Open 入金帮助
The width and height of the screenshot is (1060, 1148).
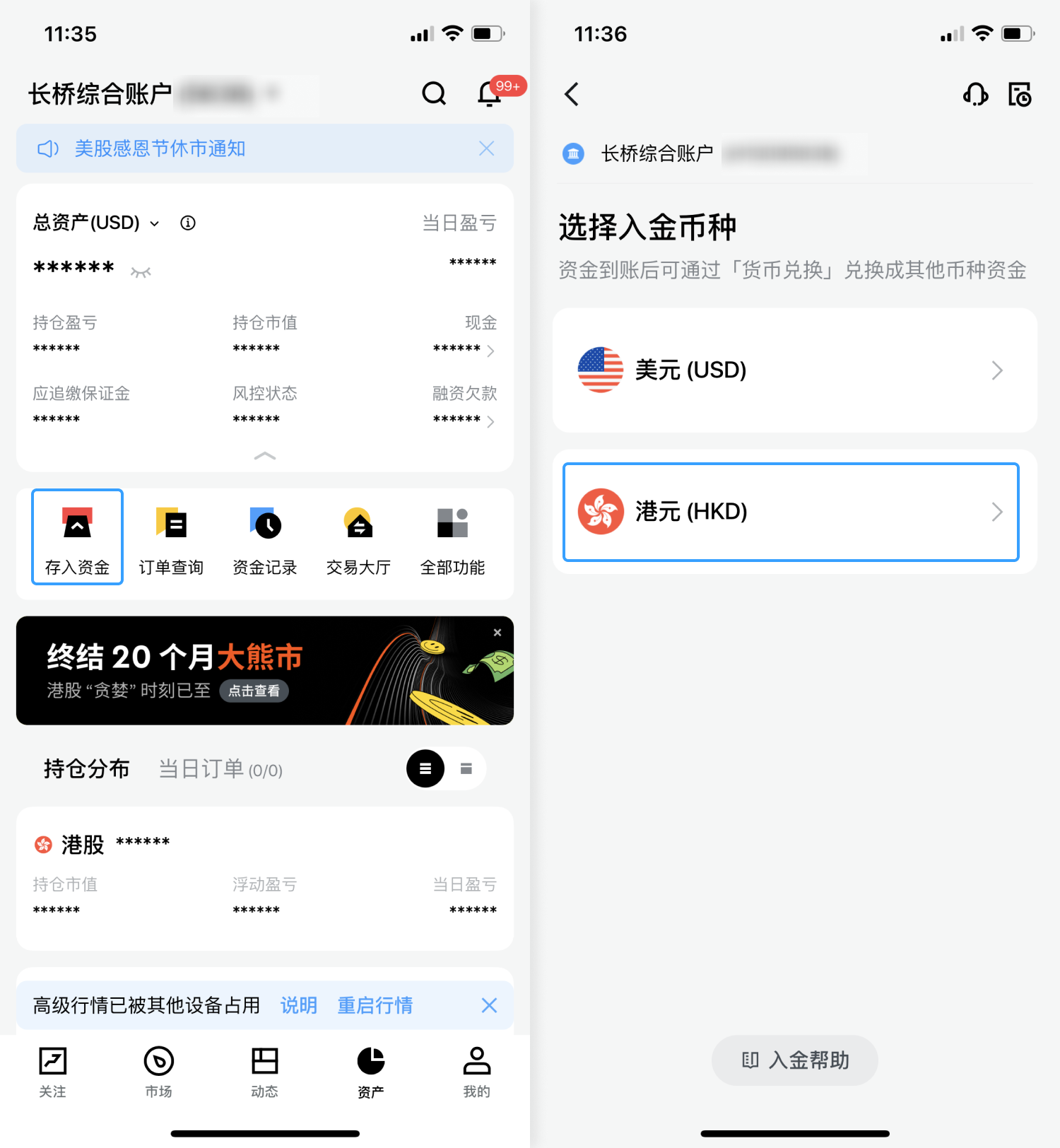click(794, 1060)
